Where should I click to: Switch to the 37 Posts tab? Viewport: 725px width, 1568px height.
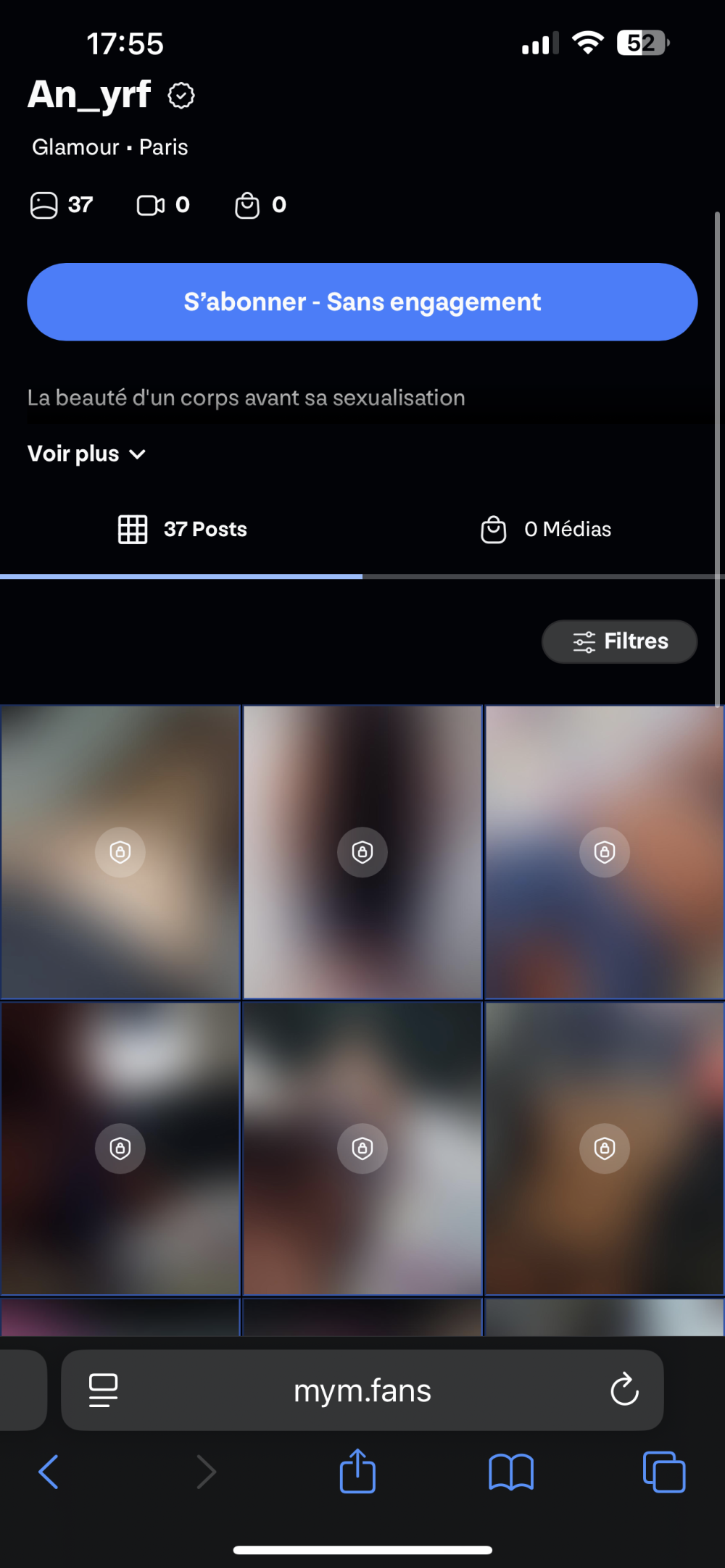[182, 530]
